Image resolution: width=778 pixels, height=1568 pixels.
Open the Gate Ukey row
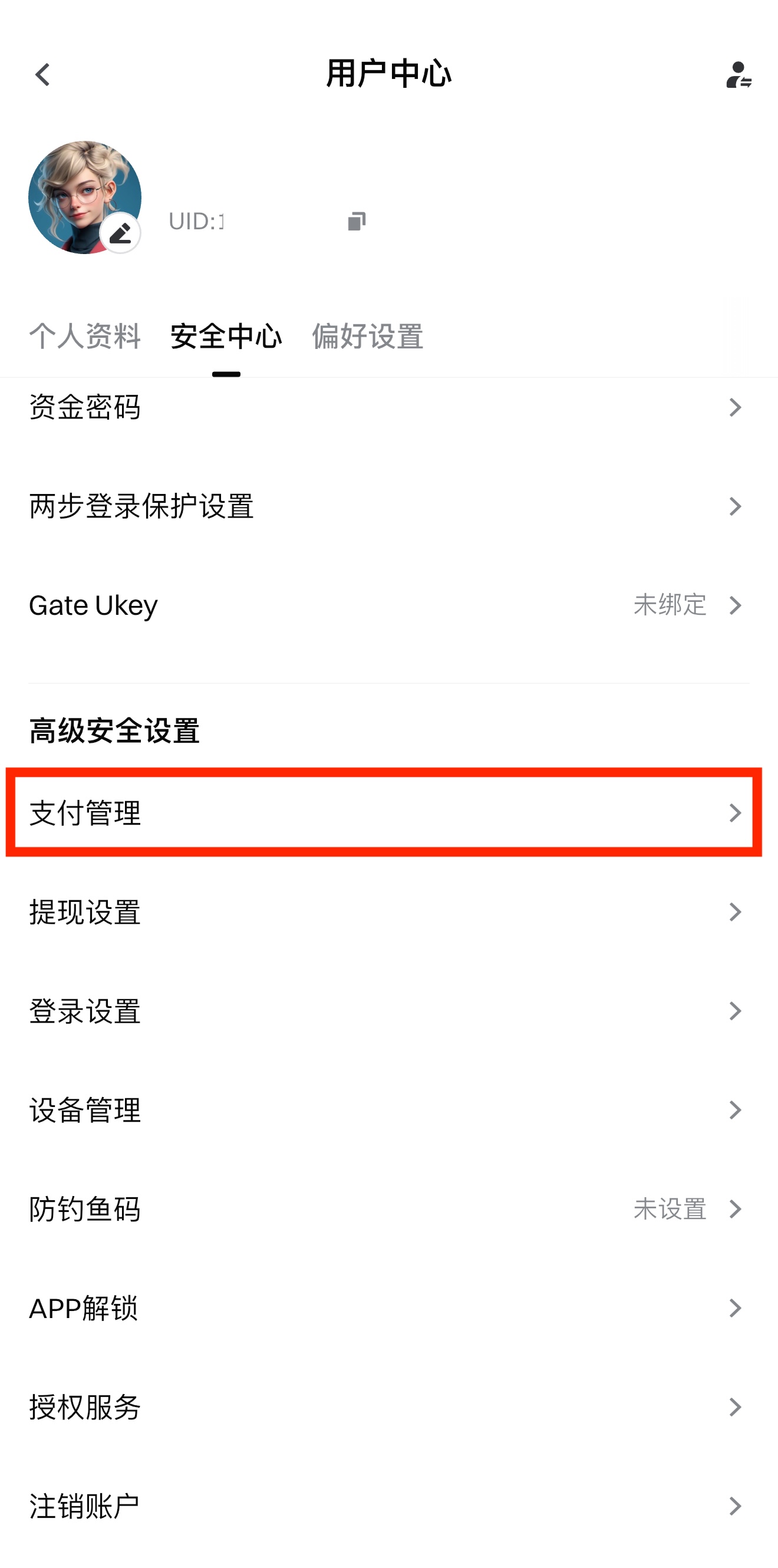388,605
